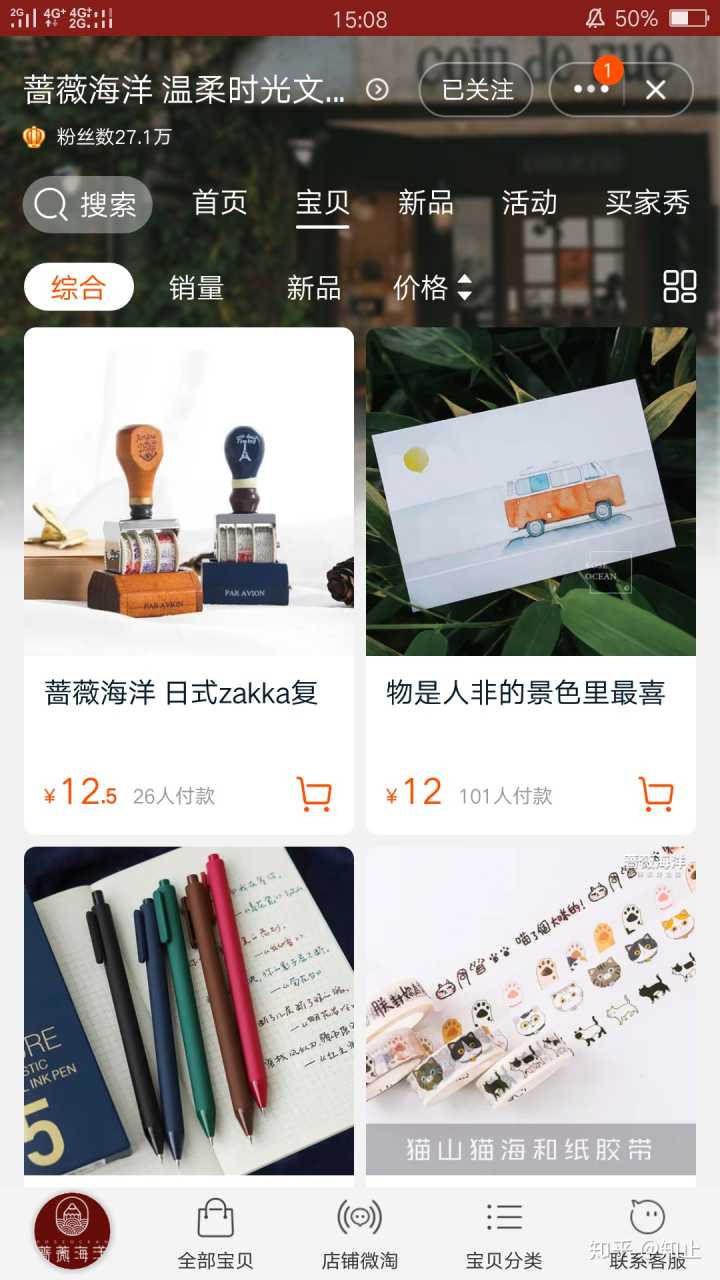This screenshot has height=1280, width=720.
Task: Sort products by 销量
Action: 196,288
